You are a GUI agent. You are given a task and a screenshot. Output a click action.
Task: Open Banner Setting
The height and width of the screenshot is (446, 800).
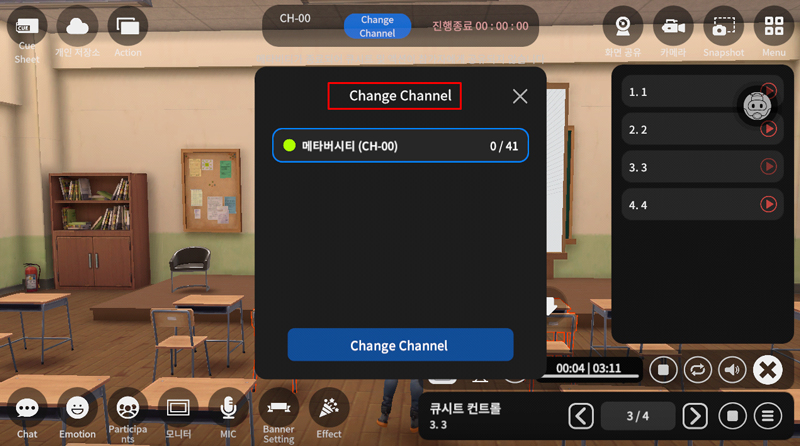pyautogui.click(x=279, y=408)
